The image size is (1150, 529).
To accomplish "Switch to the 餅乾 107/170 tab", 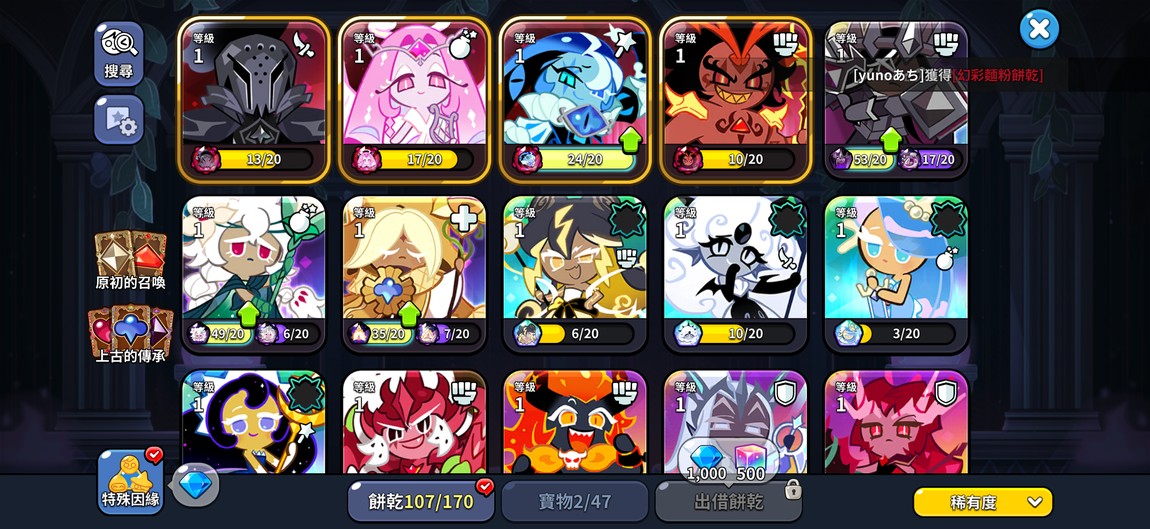I will pos(421,501).
